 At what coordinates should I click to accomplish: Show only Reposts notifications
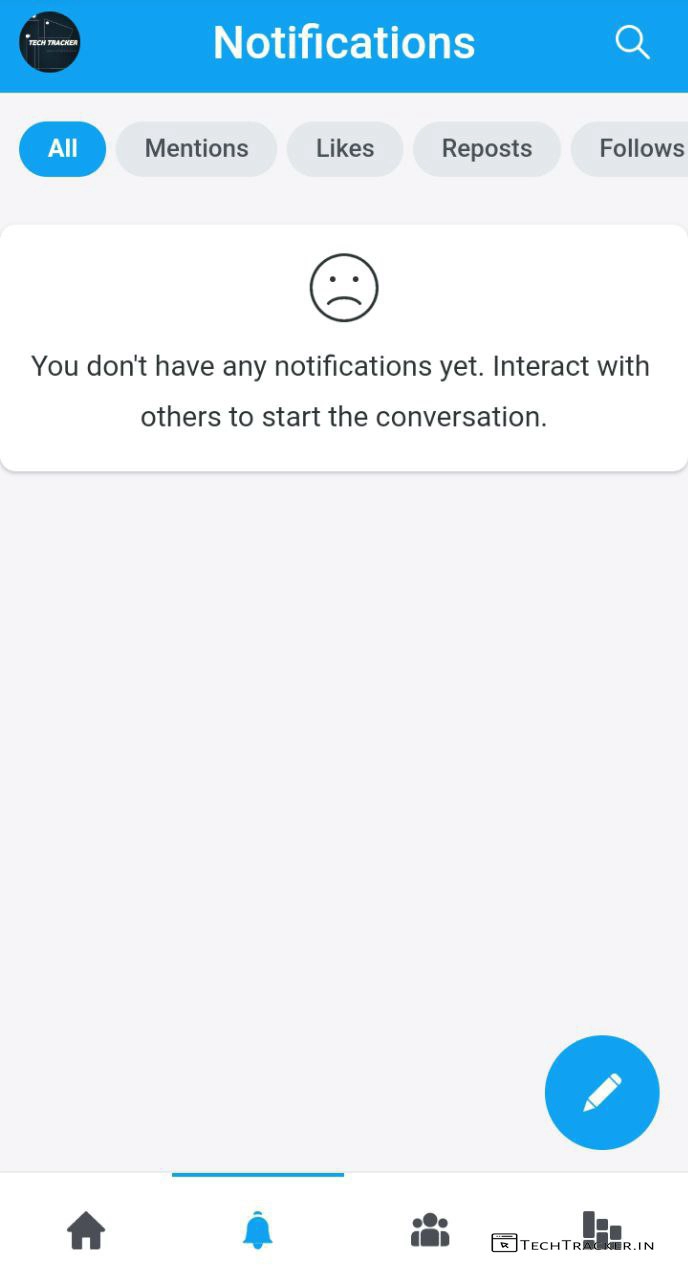tap(486, 149)
